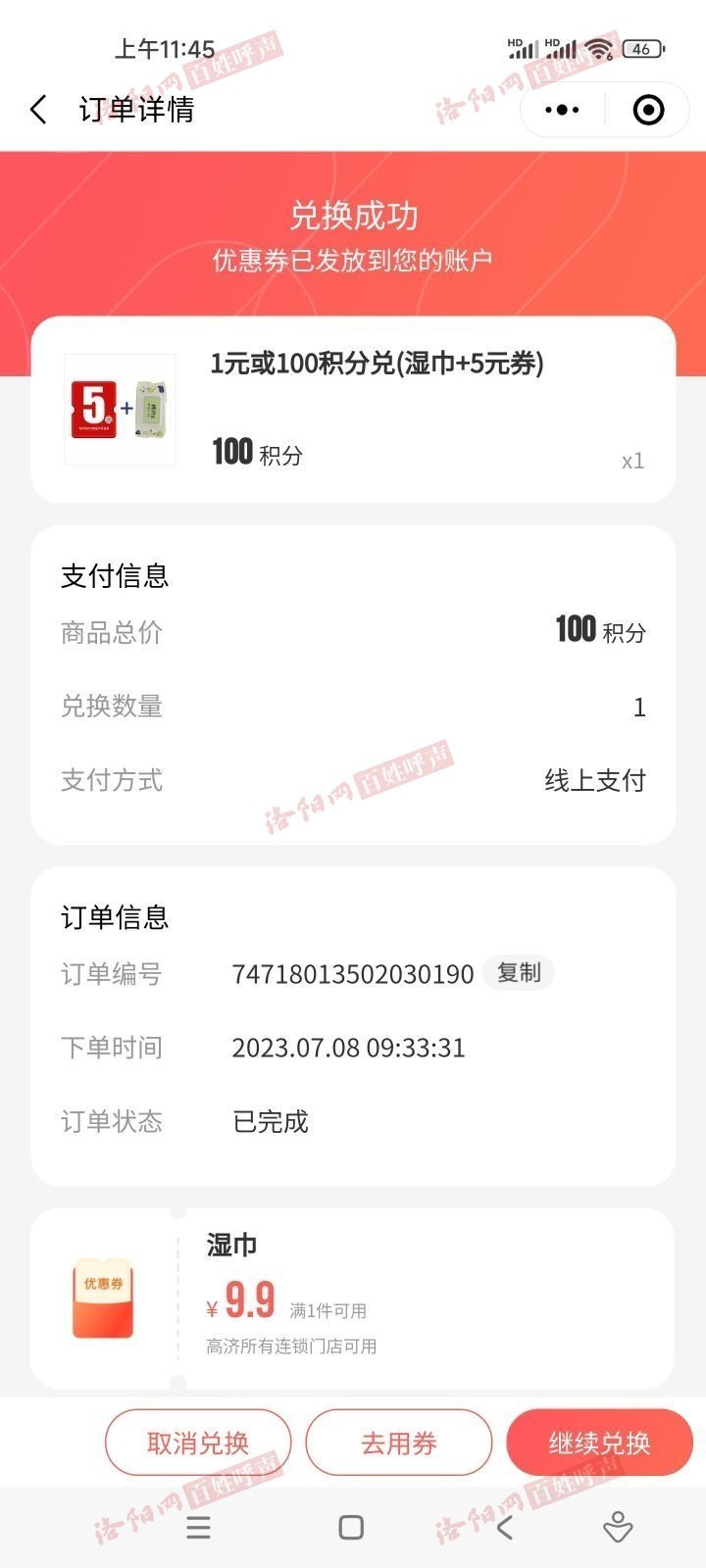The height and width of the screenshot is (1568, 706).
Task: Open recent apps from the system bar
Action: pyautogui.click(x=199, y=1527)
